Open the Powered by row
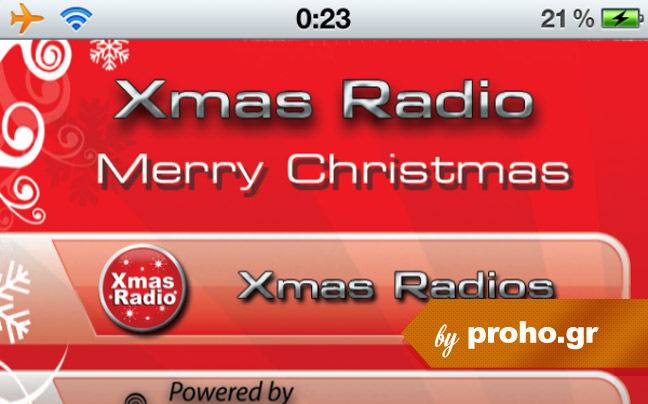The height and width of the screenshot is (404, 648). (x=300, y=390)
